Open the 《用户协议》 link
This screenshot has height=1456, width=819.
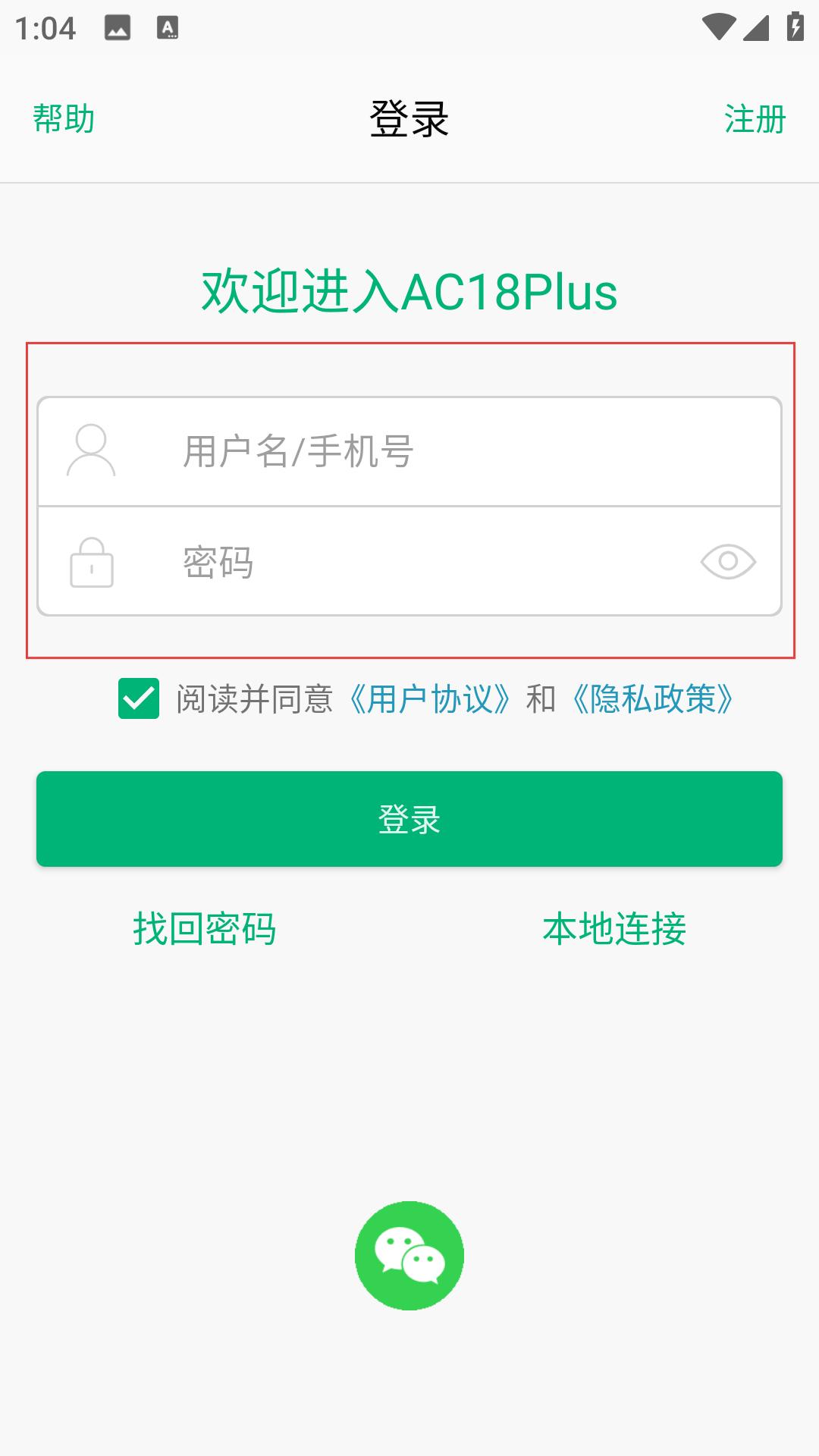point(430,698)
